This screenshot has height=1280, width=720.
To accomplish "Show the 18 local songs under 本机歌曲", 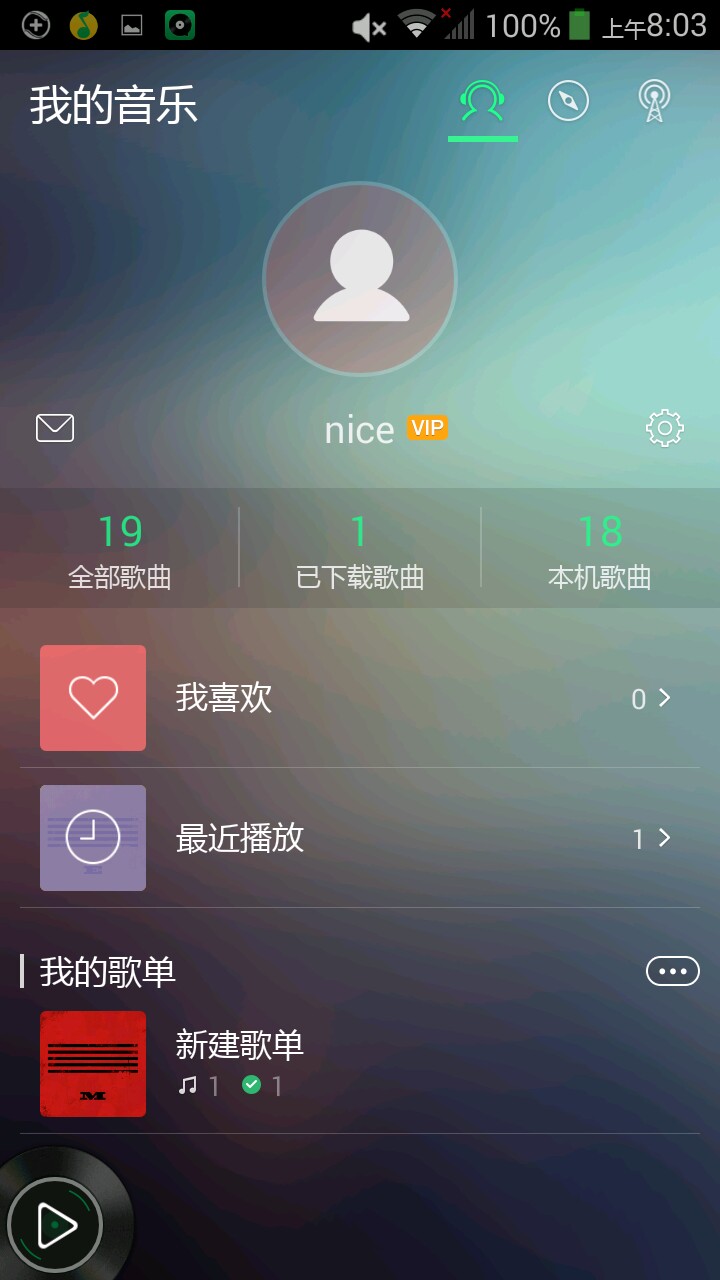I will (x=600, y=549).
